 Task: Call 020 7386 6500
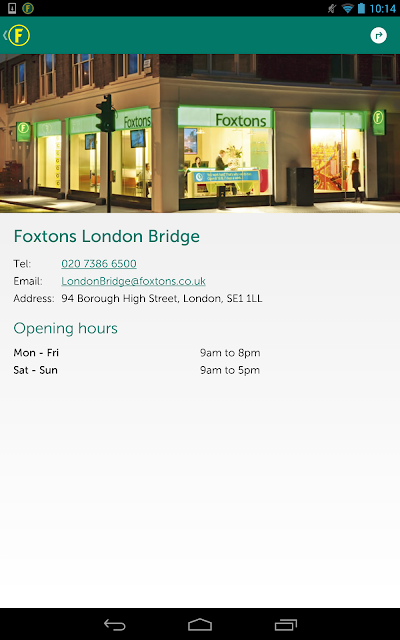click(99, 264)
